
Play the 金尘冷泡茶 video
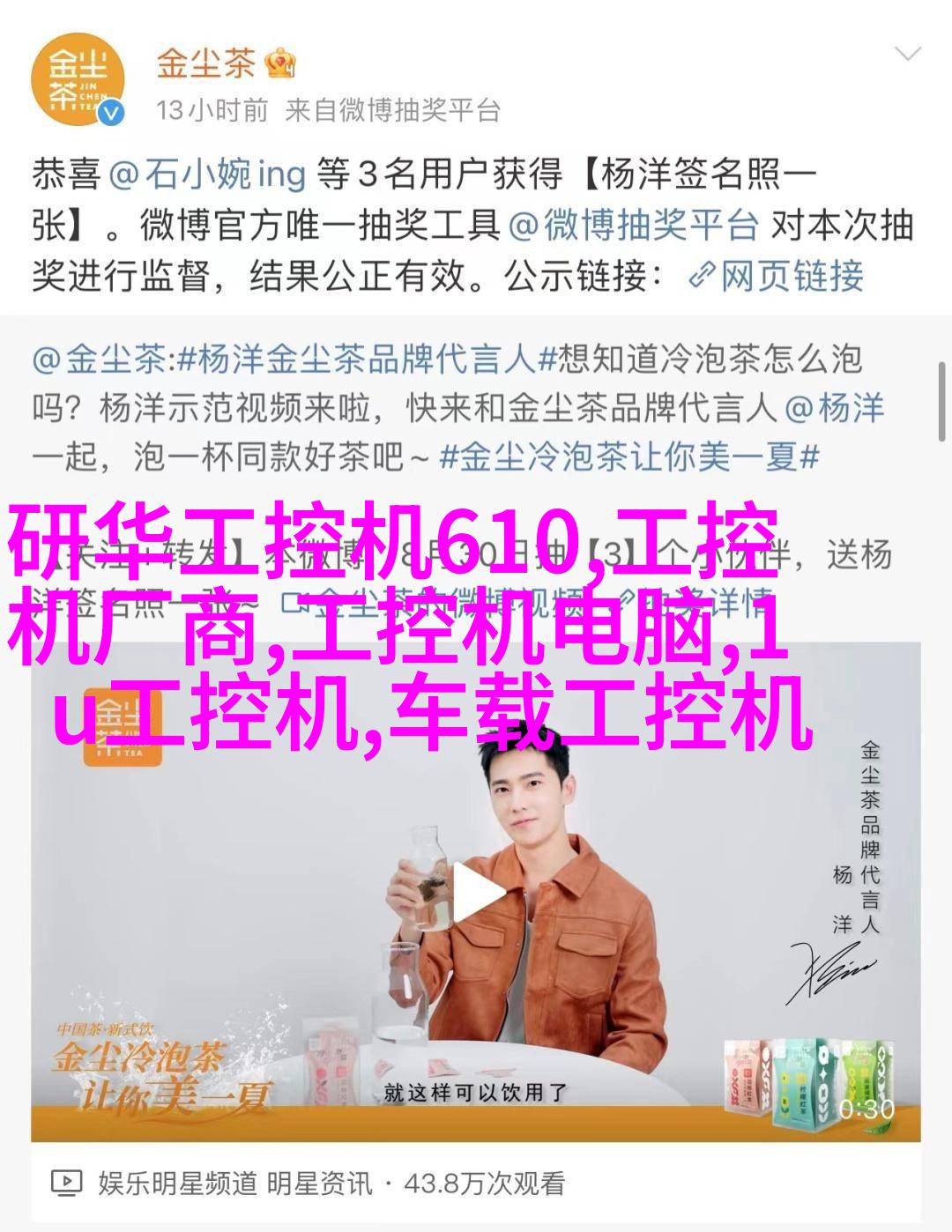[476, 892]
